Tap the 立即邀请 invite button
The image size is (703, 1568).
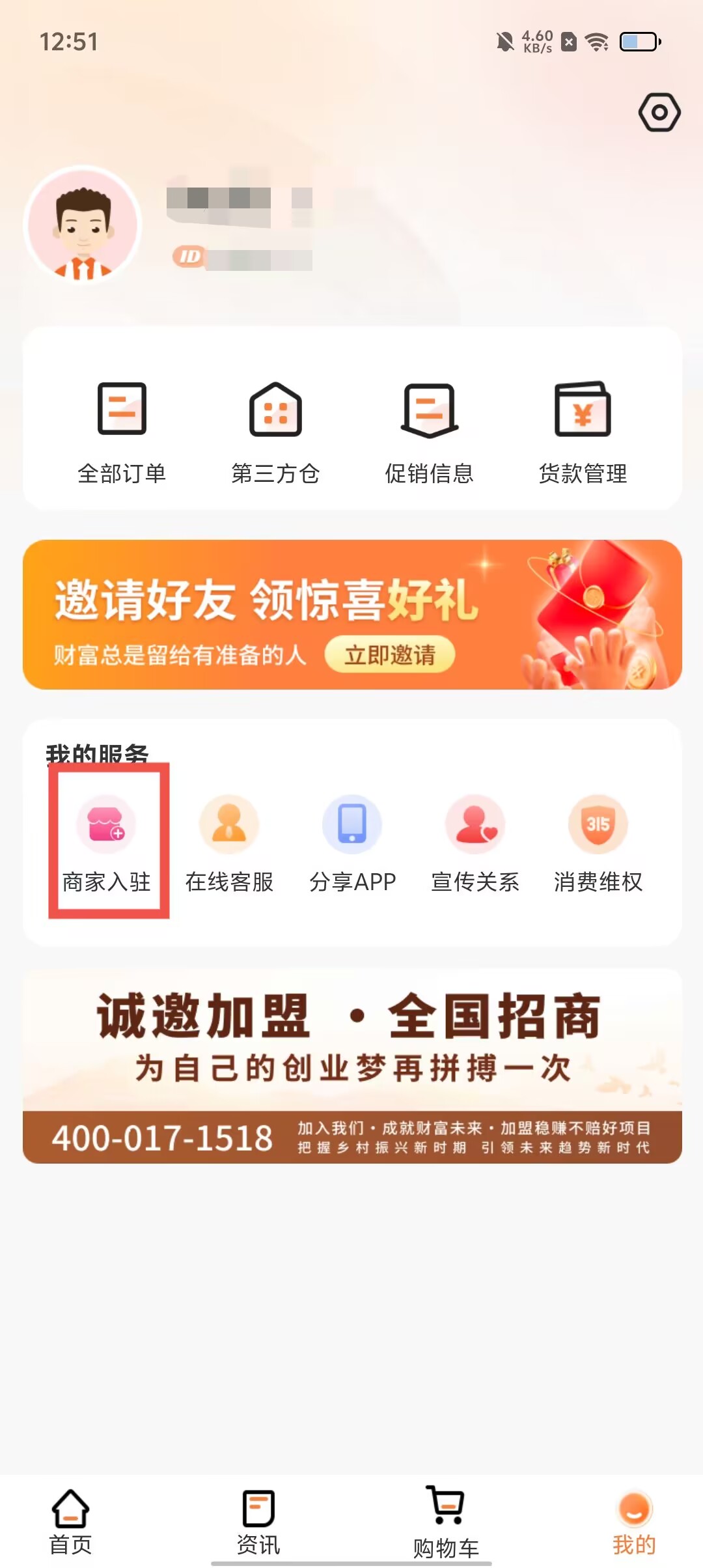[389, 654]
